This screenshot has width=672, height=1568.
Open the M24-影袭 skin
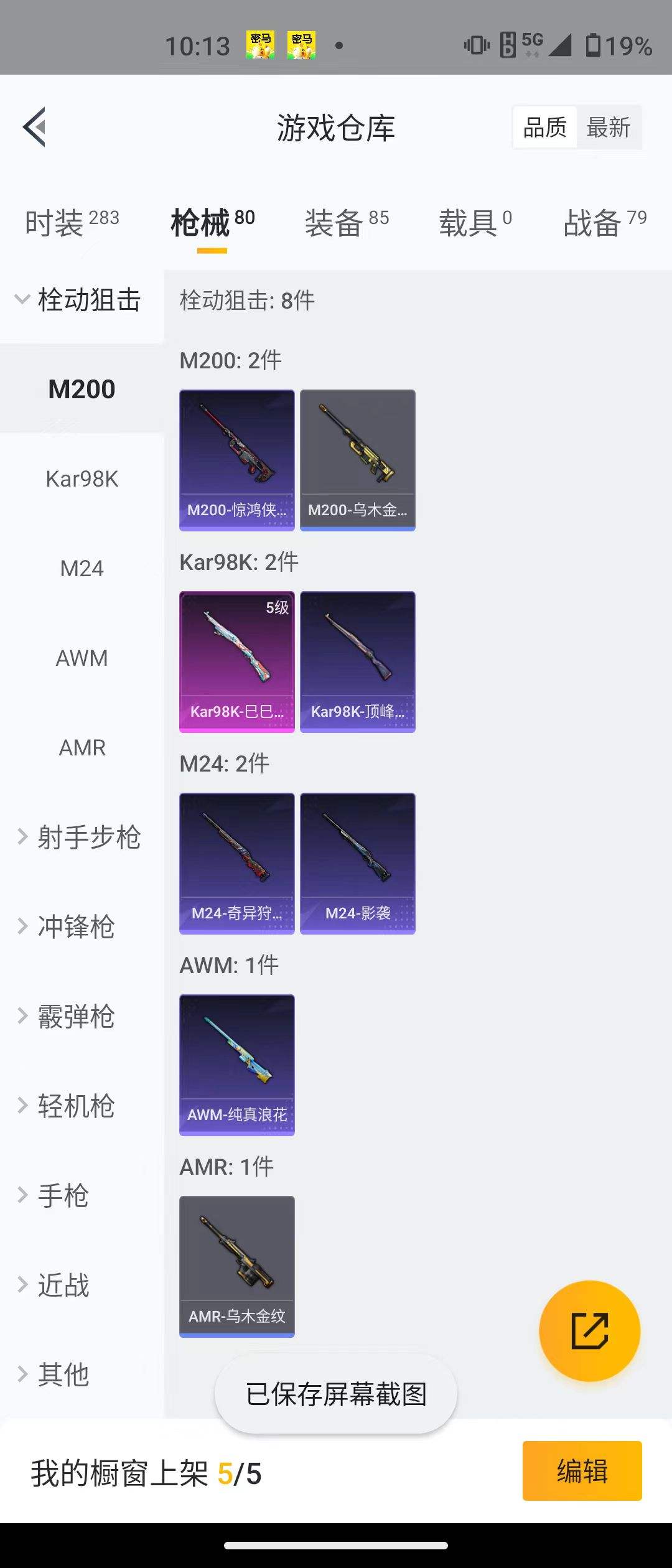coord(358,863)
